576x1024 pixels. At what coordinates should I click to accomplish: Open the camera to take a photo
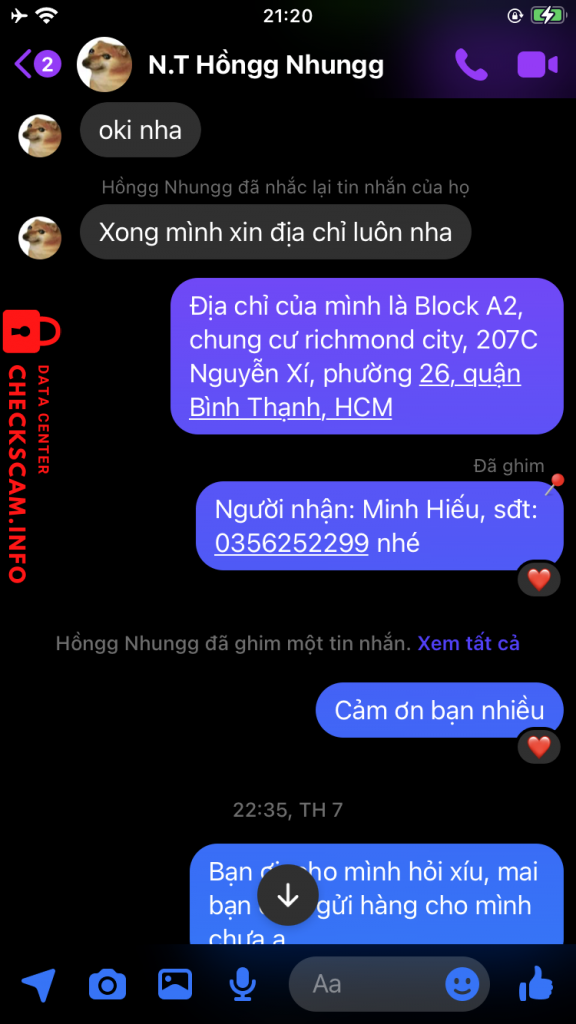point(107,984)
